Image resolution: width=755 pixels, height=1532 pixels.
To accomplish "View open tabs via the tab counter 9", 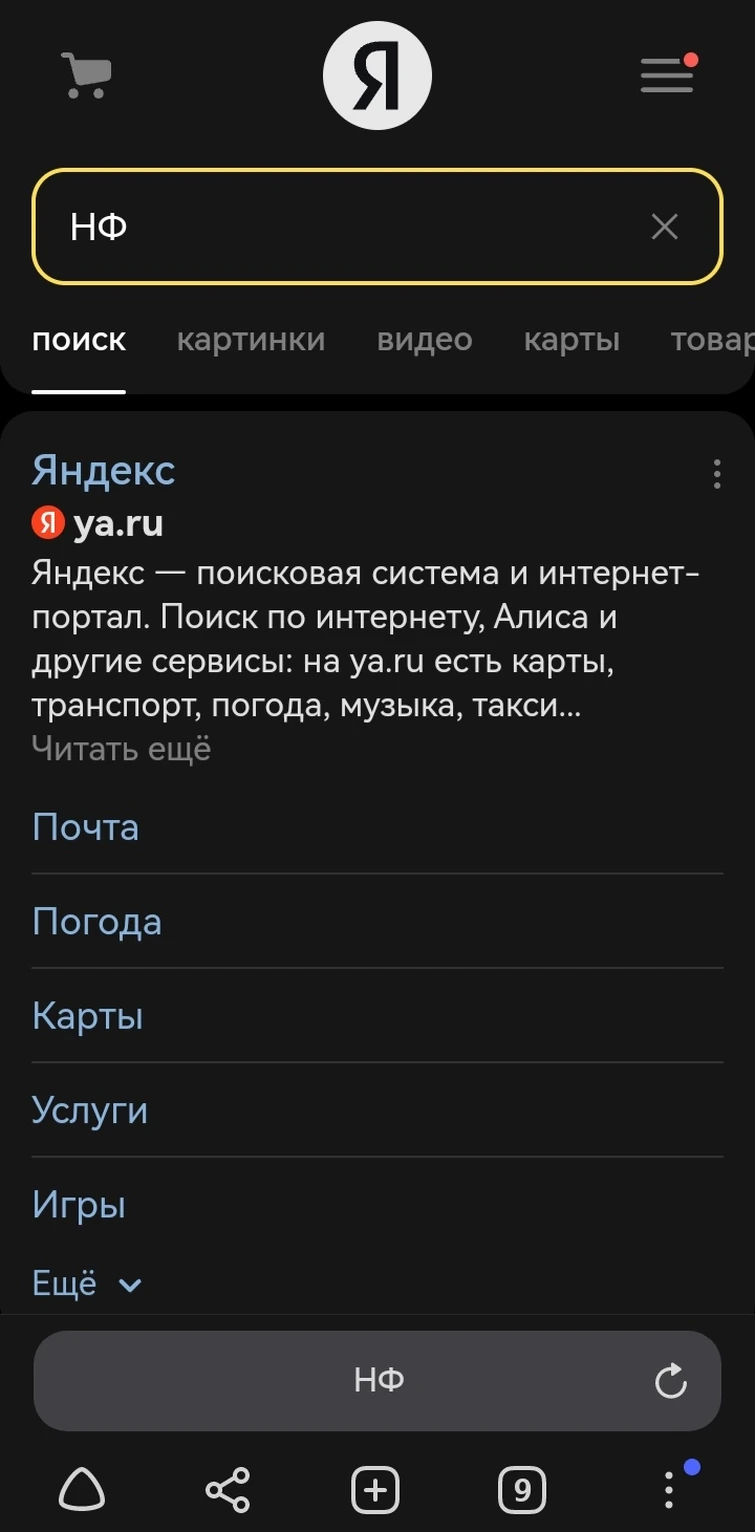I will click(521, 1489).
